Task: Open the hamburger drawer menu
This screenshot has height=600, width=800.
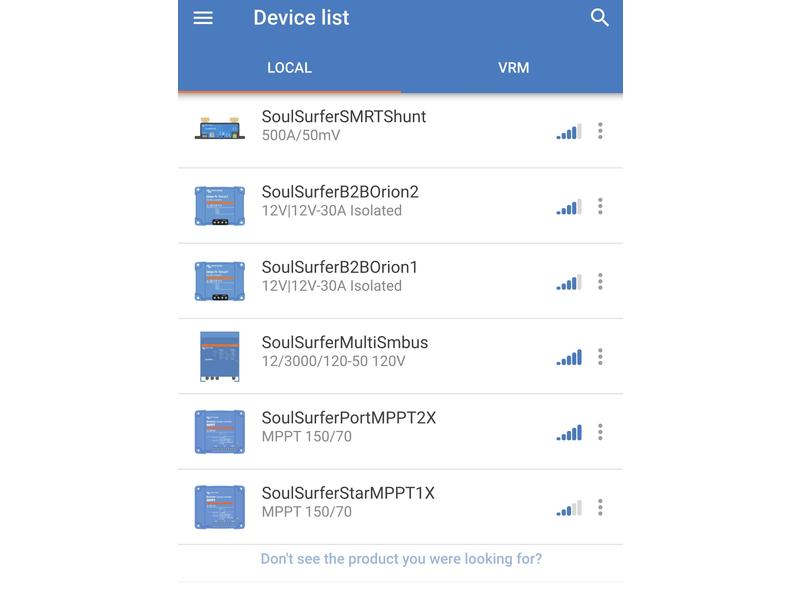Action: [x=203, y=18]
